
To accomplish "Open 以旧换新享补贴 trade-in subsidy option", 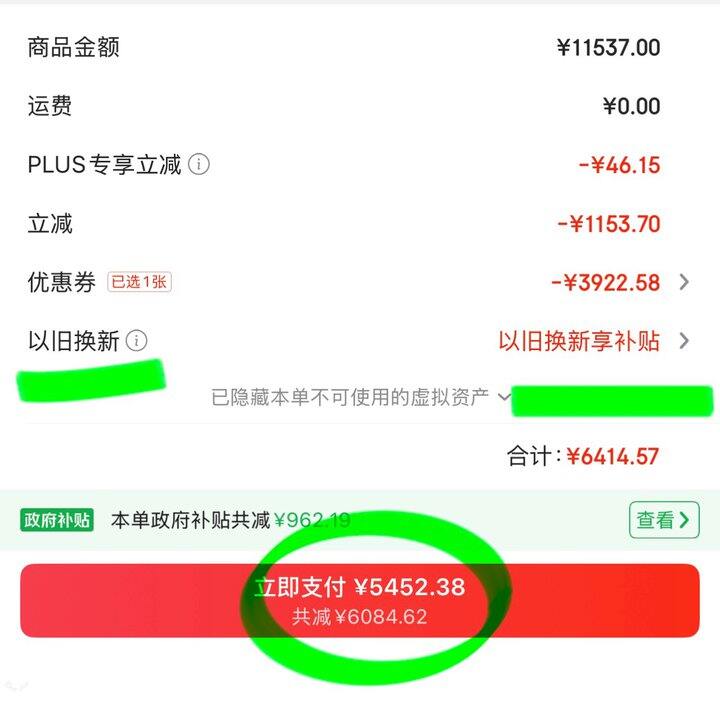I will (593, 341).
